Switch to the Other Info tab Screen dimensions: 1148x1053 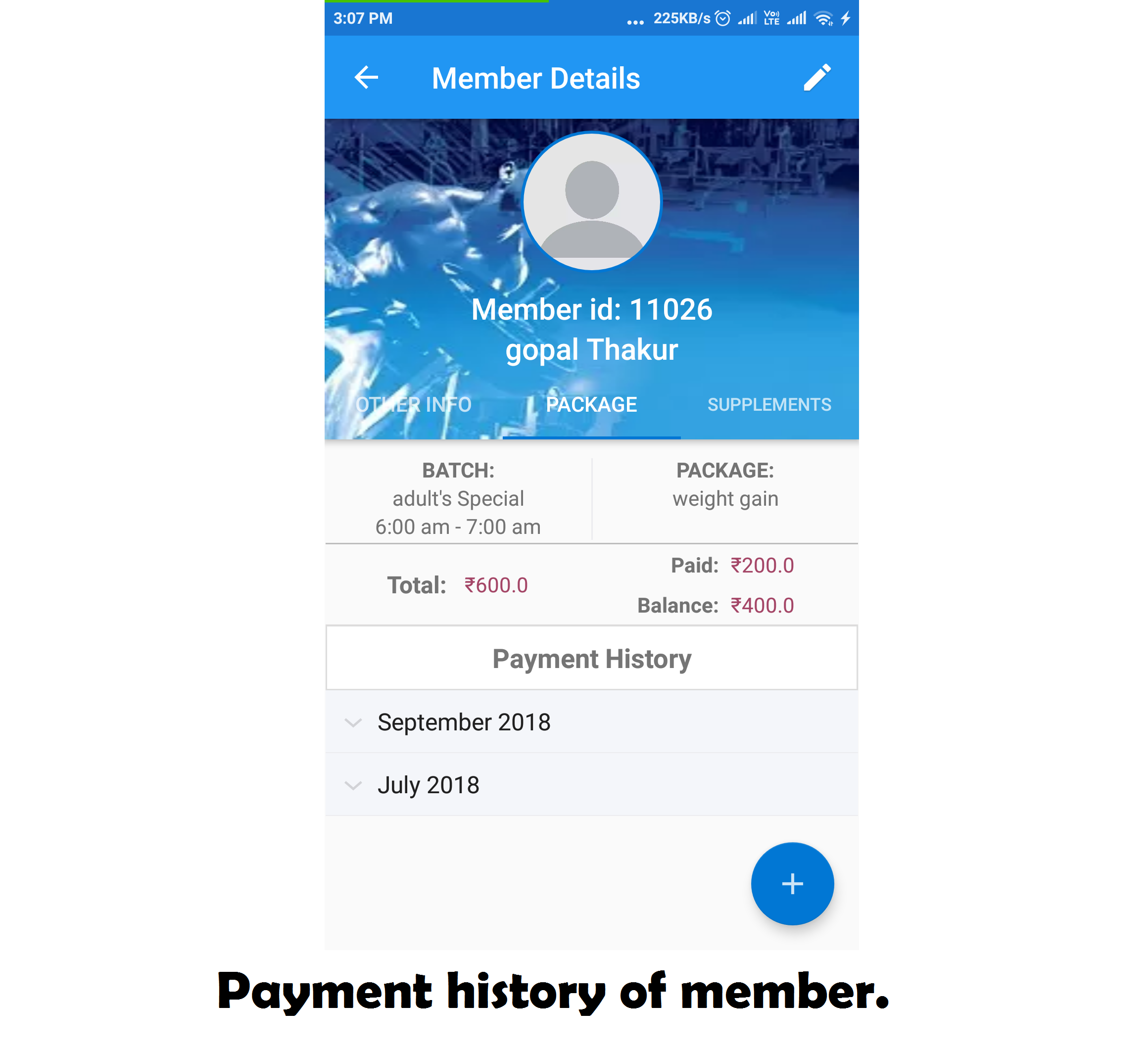[x=413, y=405]
